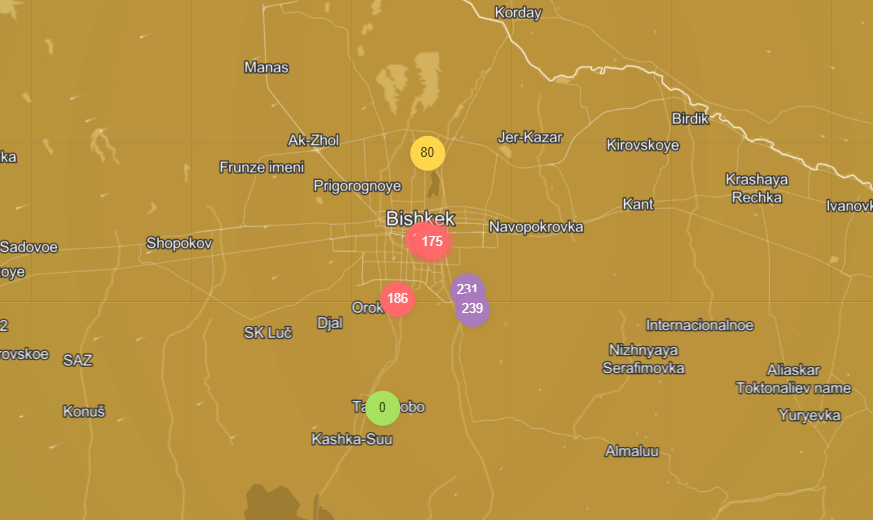The image size is (873, 520).
Task: Open the yellow station marker showing 80
Action: pos(427,153)
